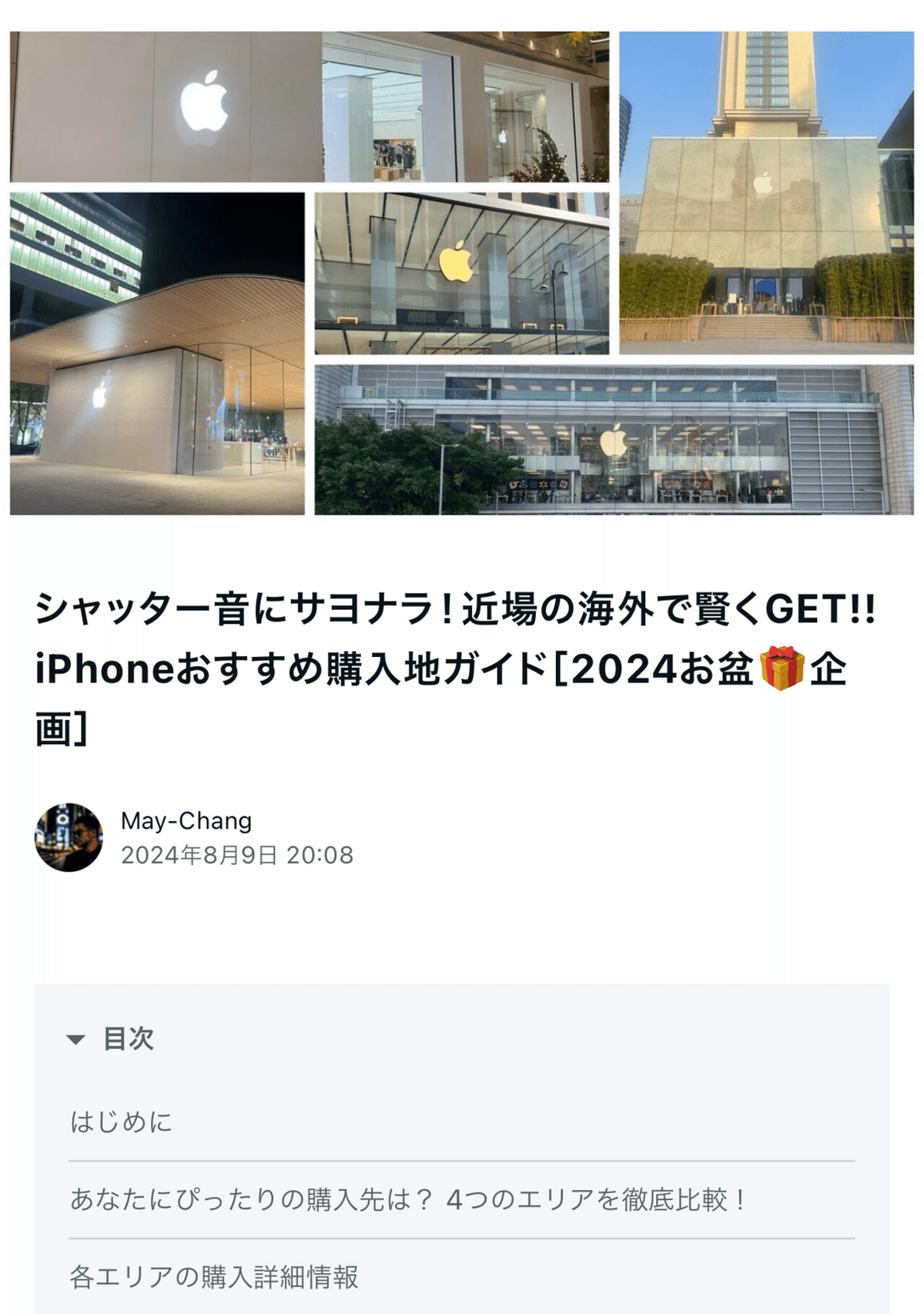Jump to the はじめに section
This screenshot has height=1314, width=924.
121,1121
